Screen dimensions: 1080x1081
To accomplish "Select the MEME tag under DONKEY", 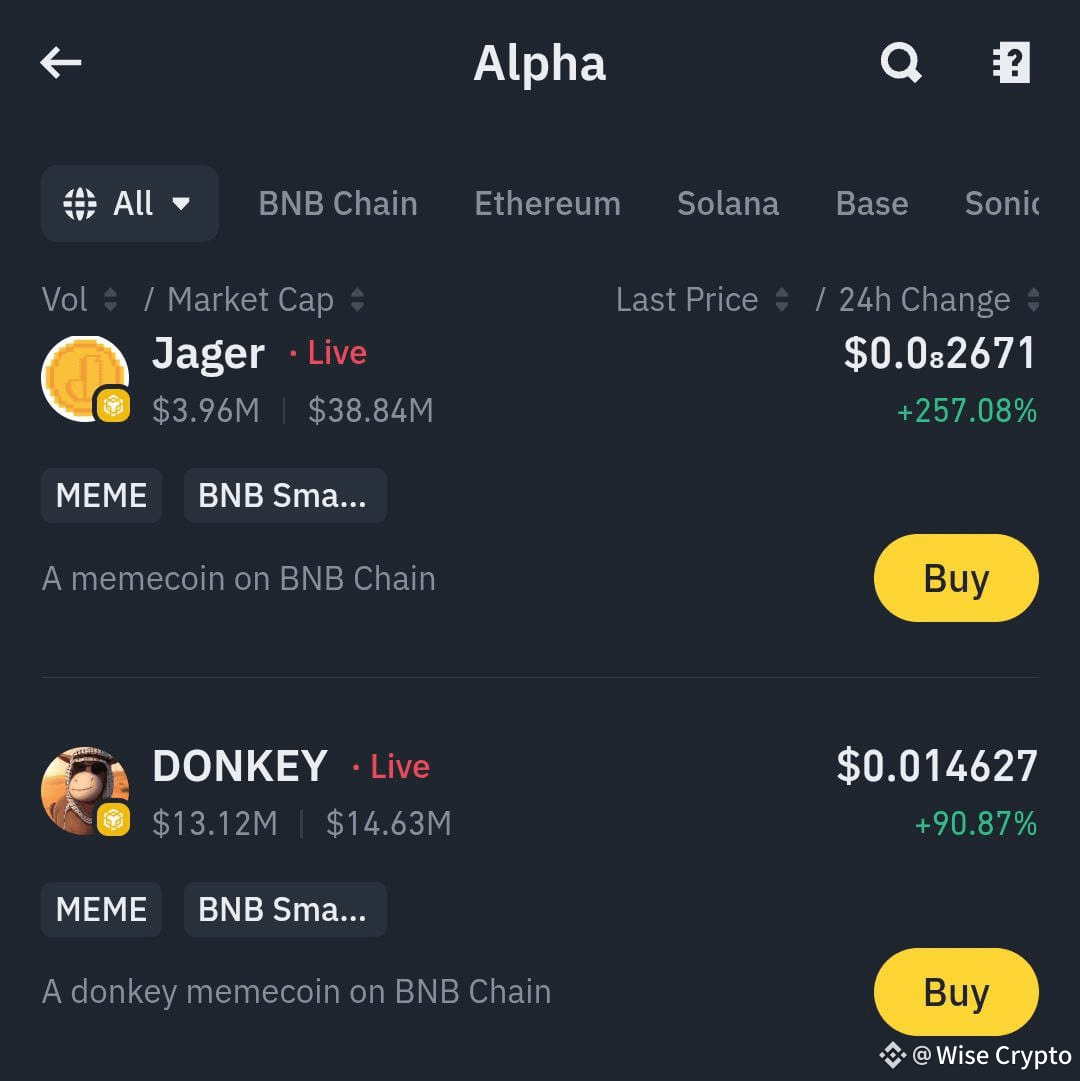I will tap(101, 909).
